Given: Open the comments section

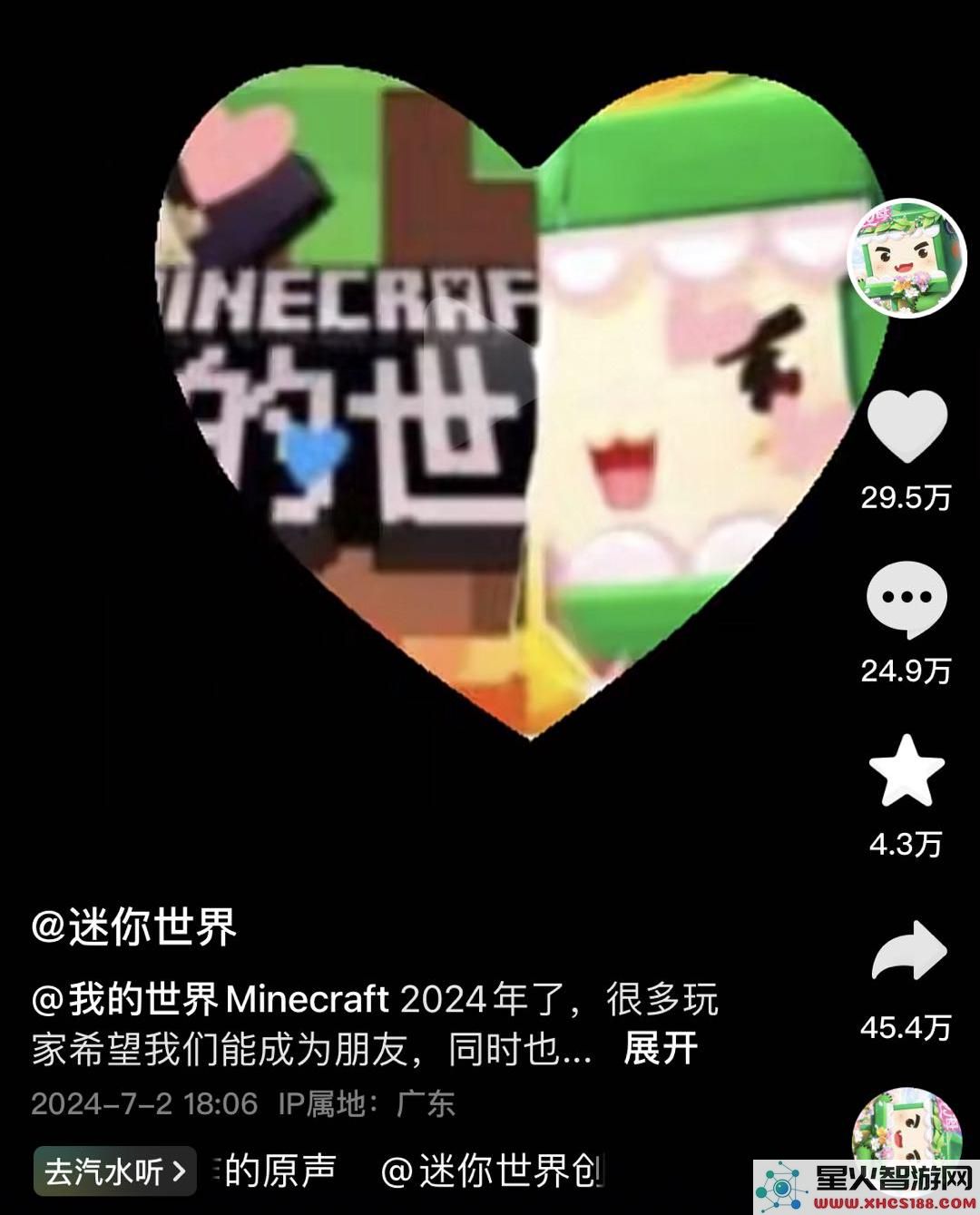Looking at the screenshot, I should [906, 599].
